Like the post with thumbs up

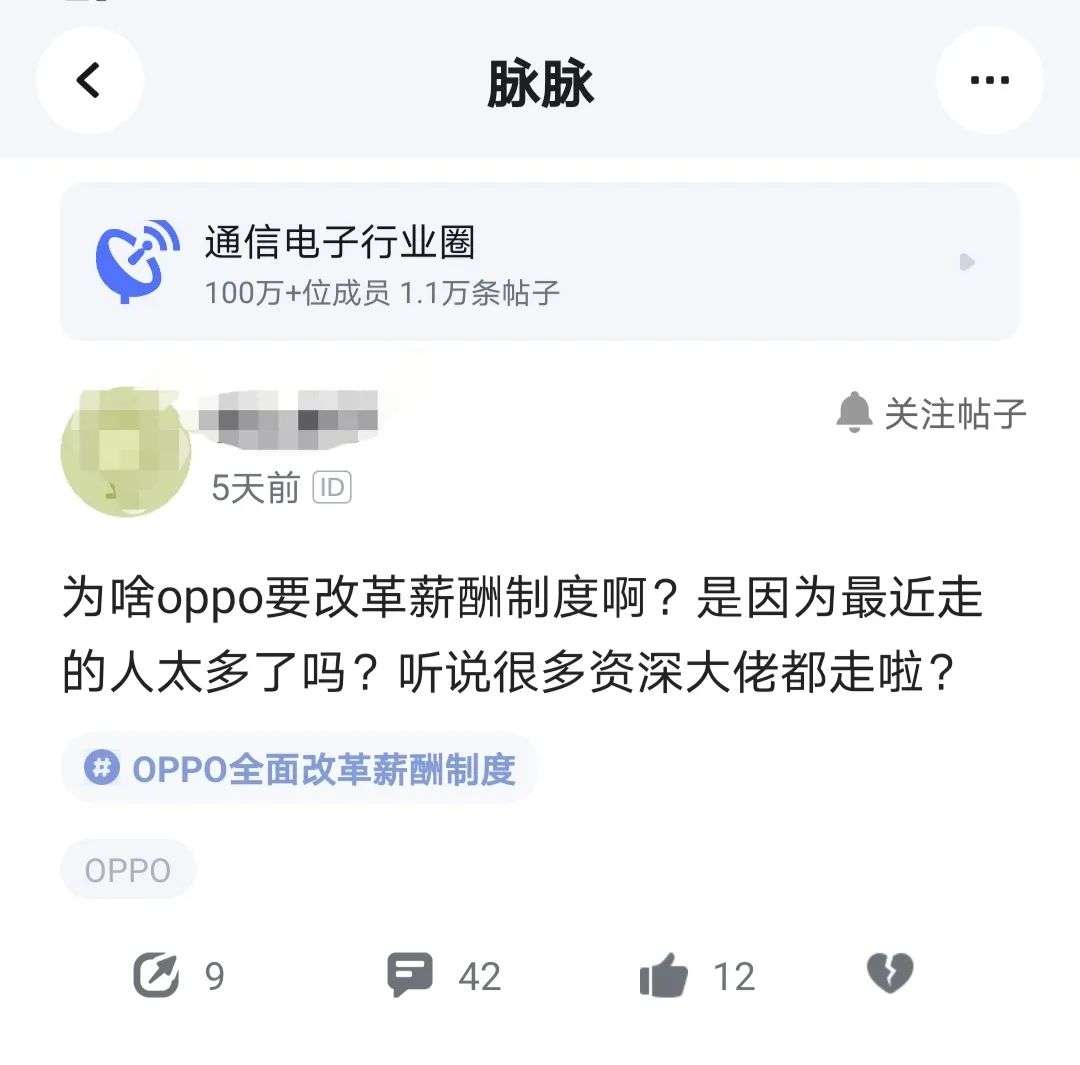coord(664,975)
